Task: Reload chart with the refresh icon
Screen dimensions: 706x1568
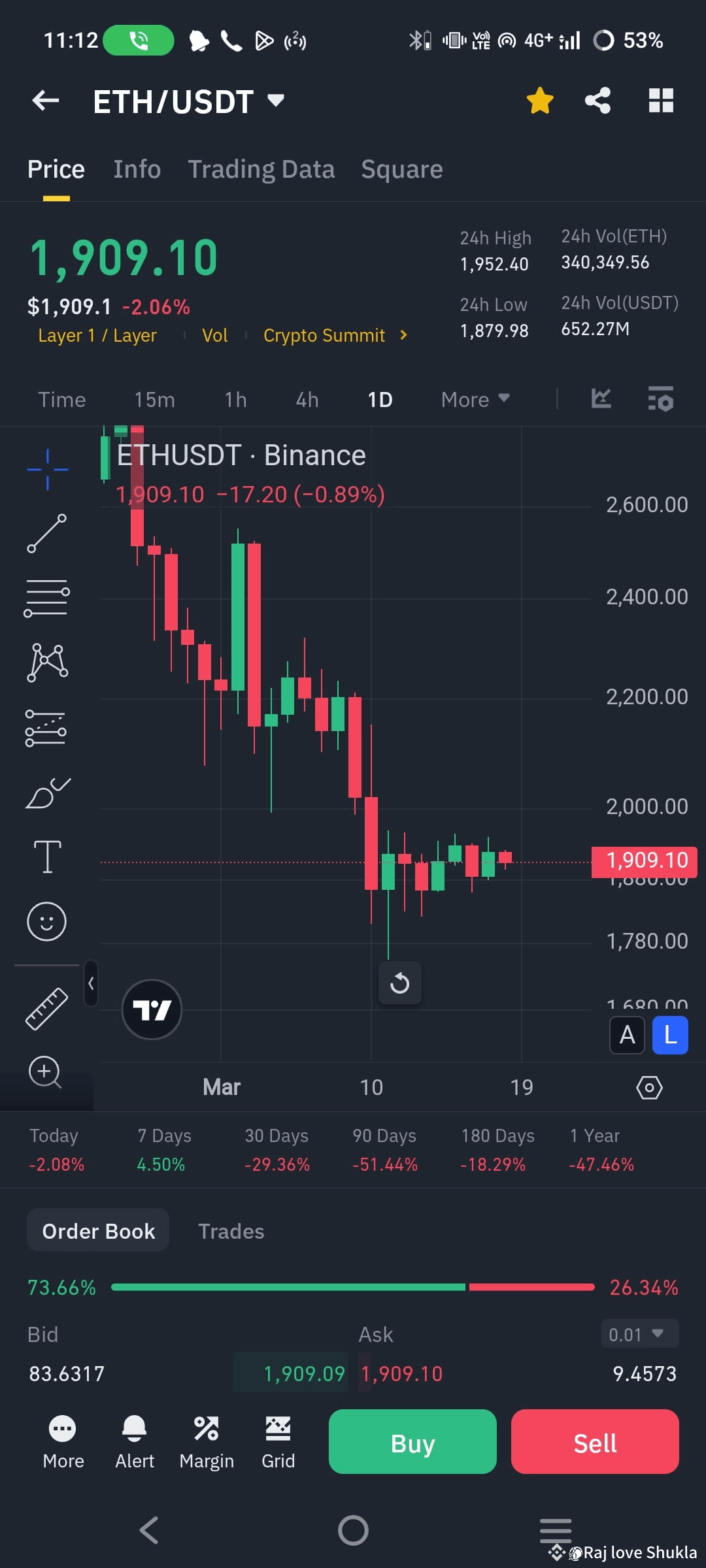Action: (x=399, y=983)
